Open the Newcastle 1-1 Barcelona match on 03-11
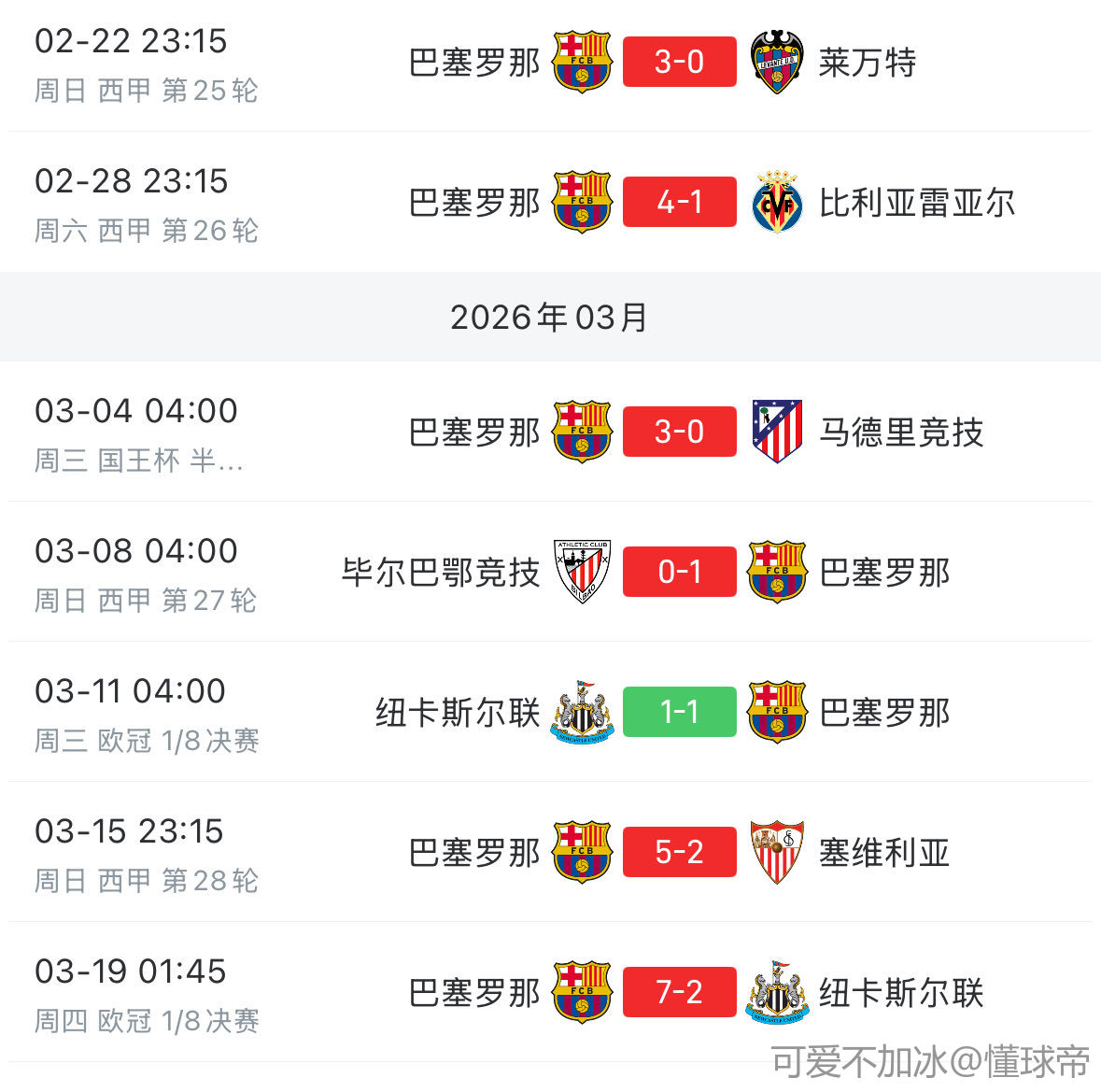The width and height of the screenshot is (1101, 1092). (x=679, y=713)
